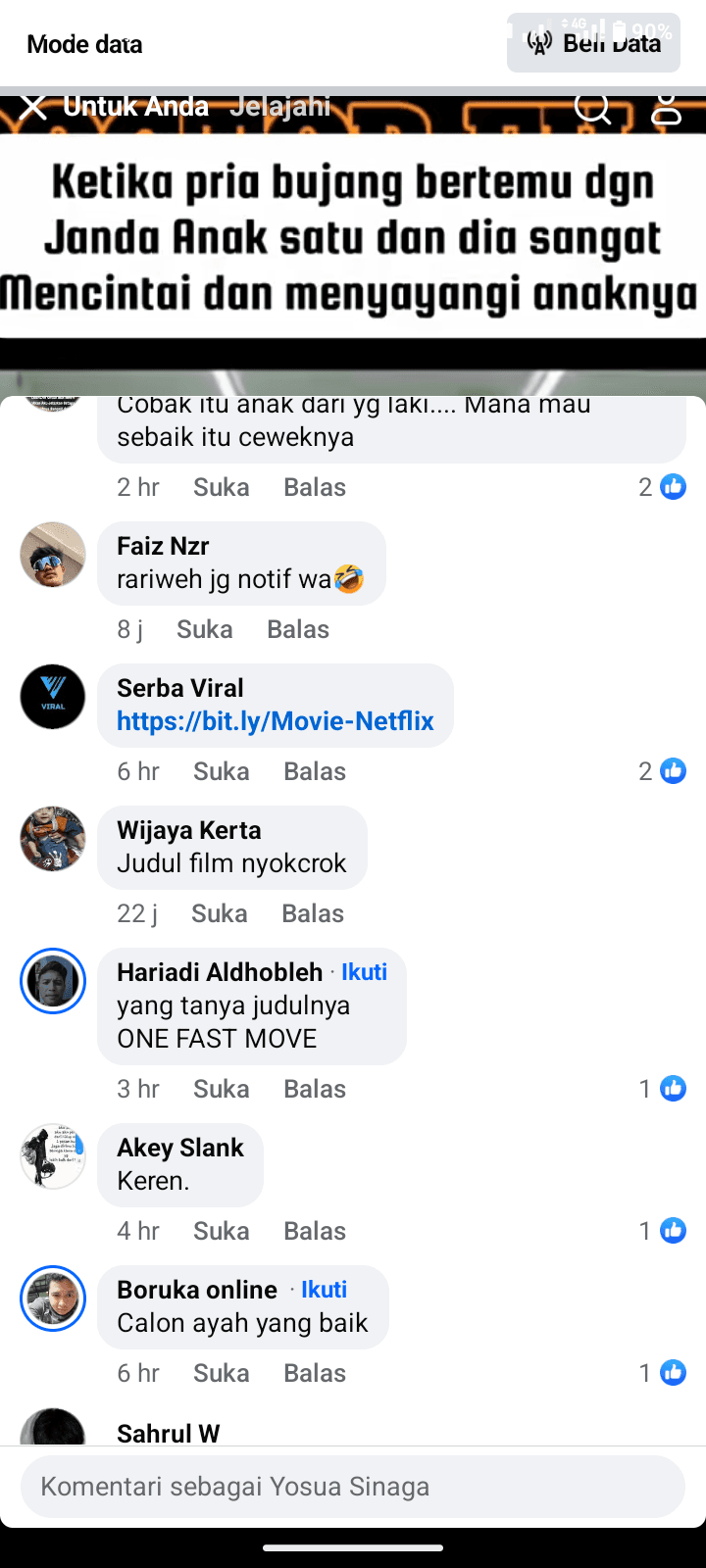The height and width of the screenshot is (1568, 706).
Task: Open Wijaya Kerta's profile name
Action: click(188, 830)
